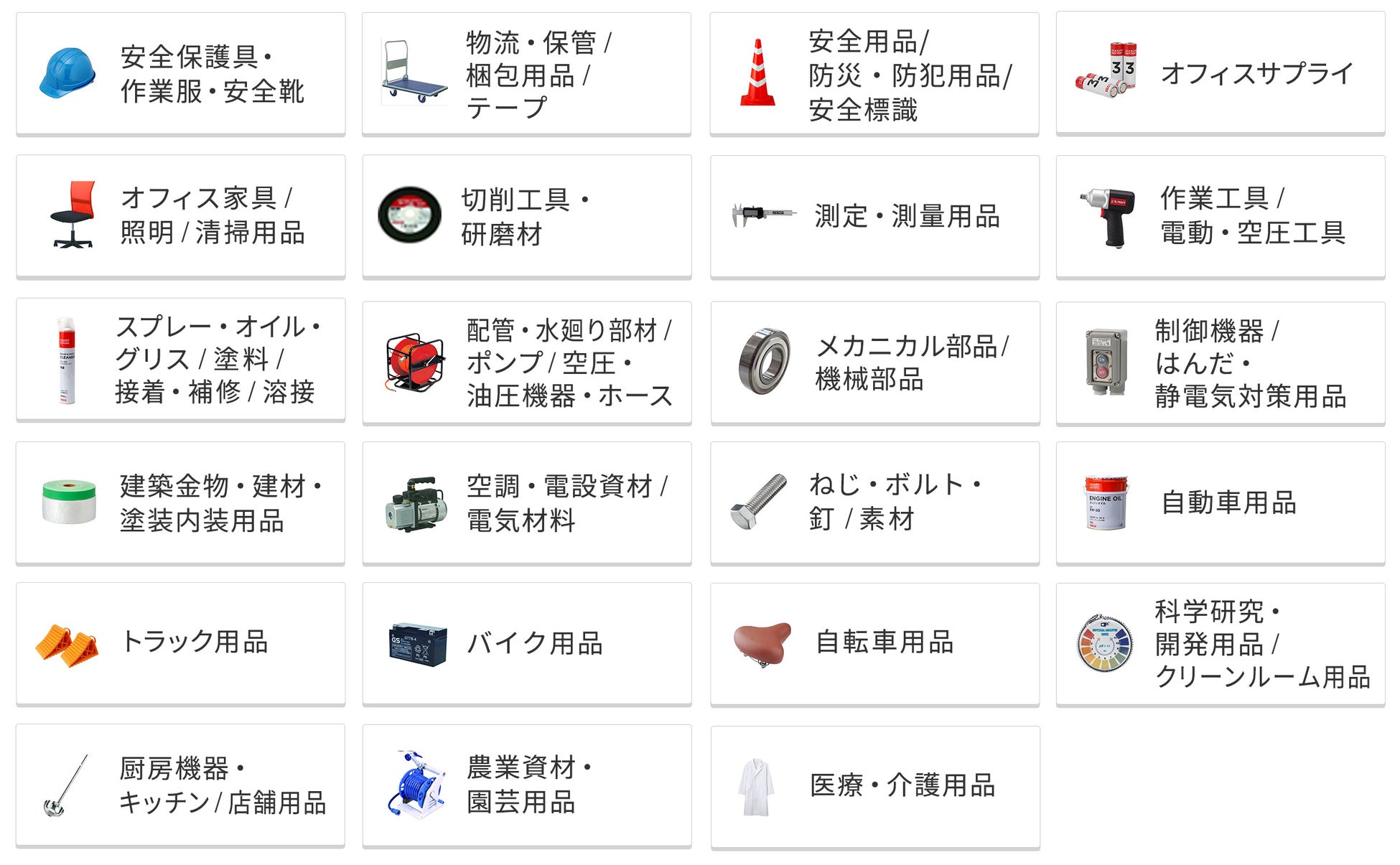Open オフィス家具/照明/清掃用品 category
This screenshot has height=865, width=1400.
click(x=180, y=215)
